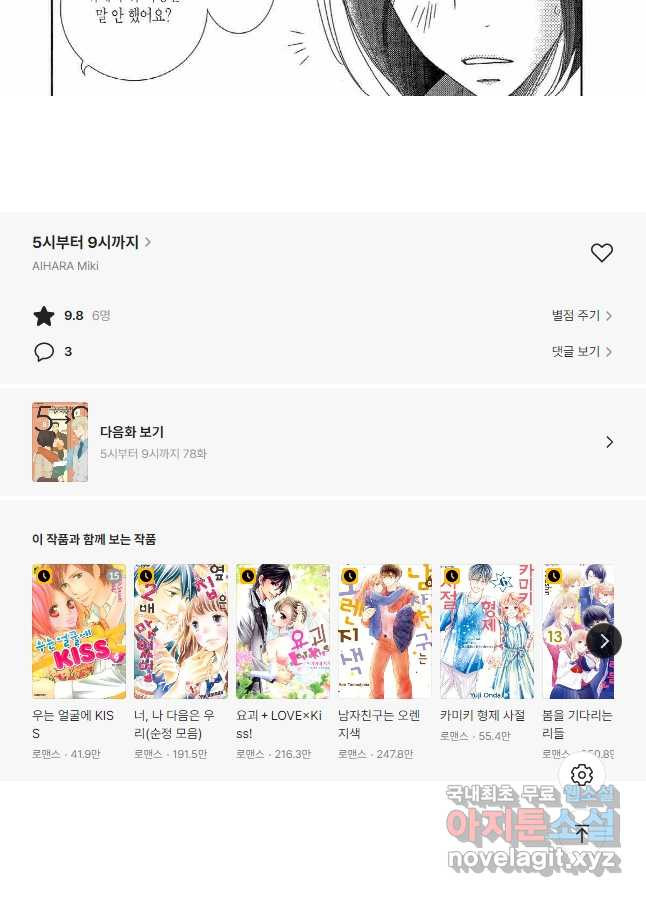Open the 5시부터 9시까지 series page
This screenshot has width=646, height=897.
[x=91, y=242]
